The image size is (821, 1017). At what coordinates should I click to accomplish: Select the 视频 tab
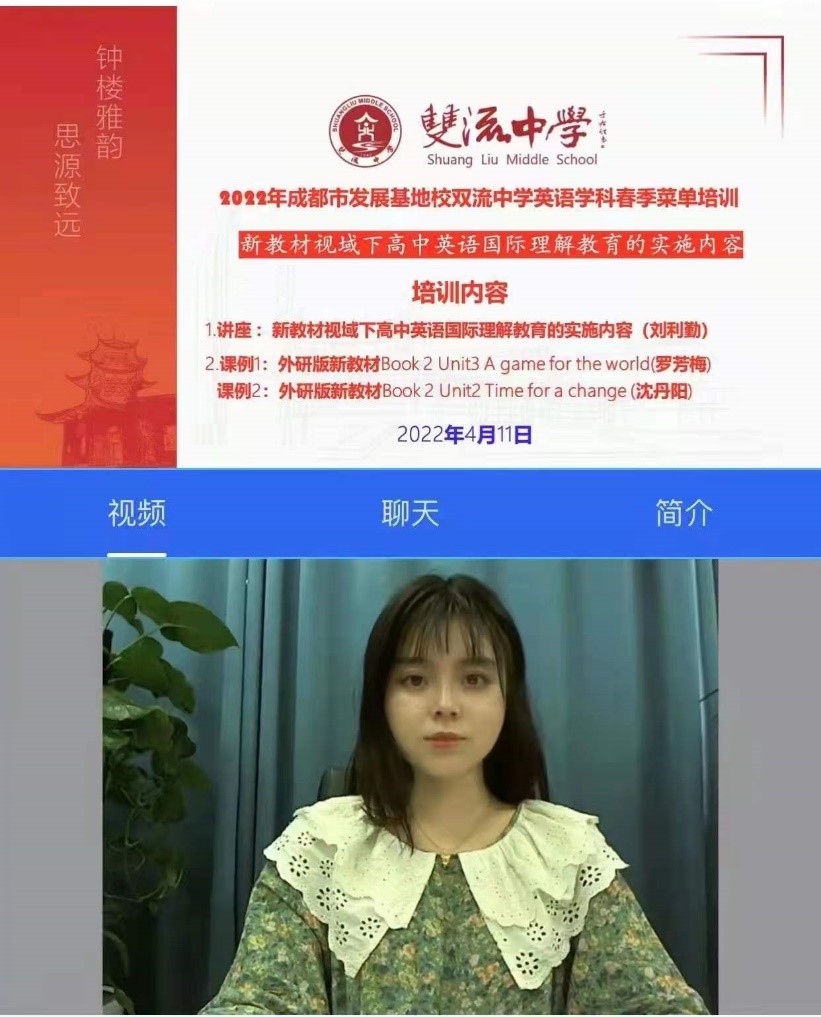[137, 513]
